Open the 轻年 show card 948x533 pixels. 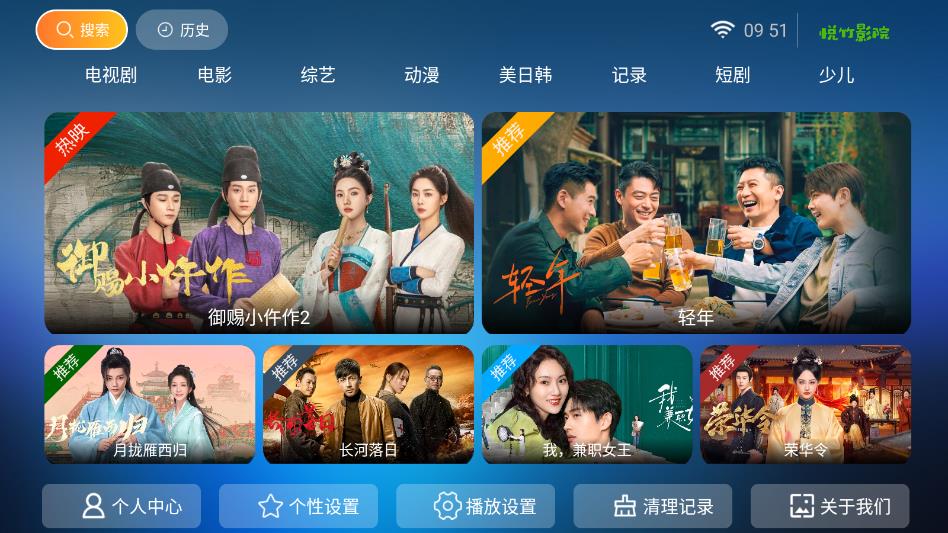tap(696, 222)
